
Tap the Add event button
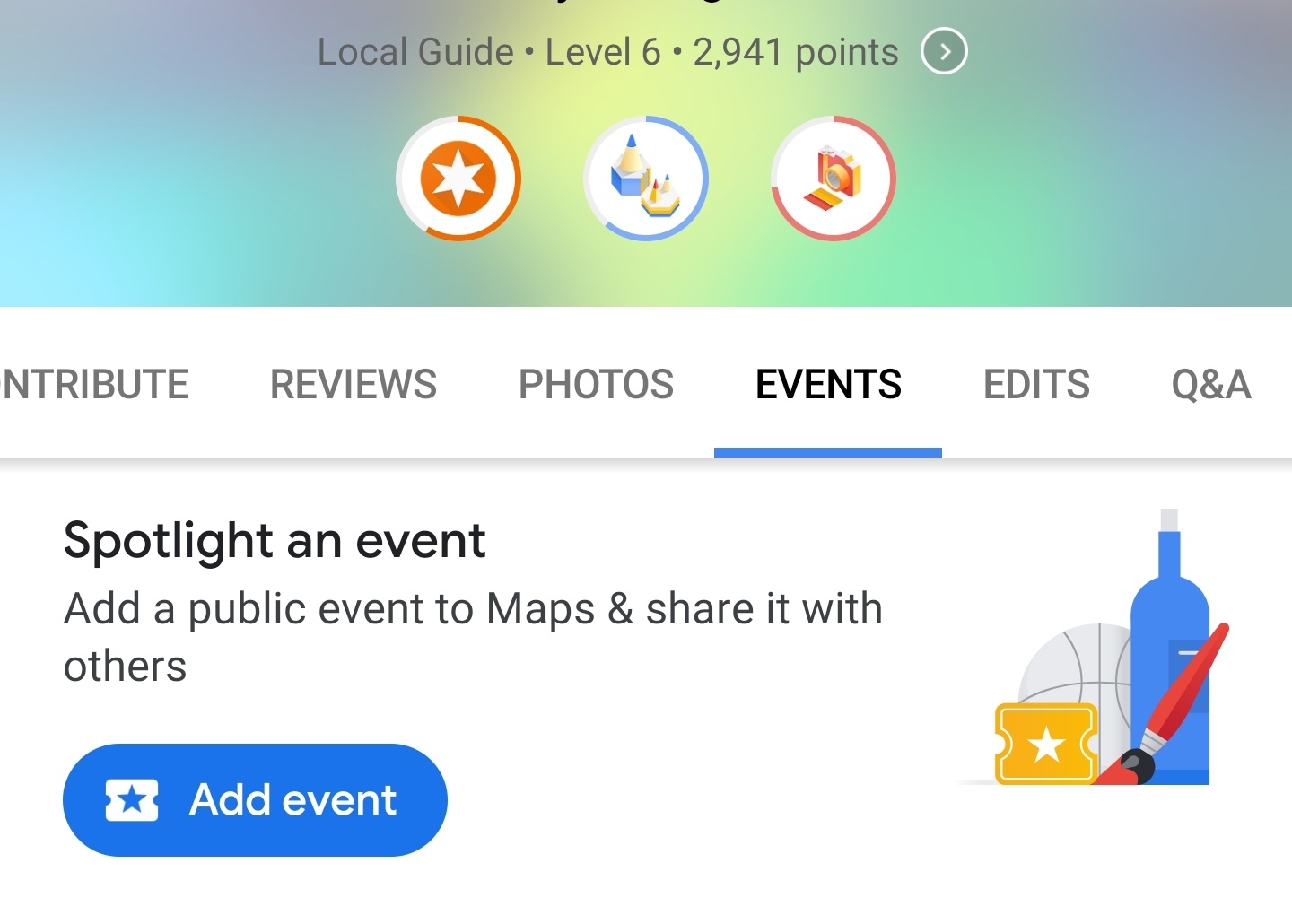click(255, 799)
